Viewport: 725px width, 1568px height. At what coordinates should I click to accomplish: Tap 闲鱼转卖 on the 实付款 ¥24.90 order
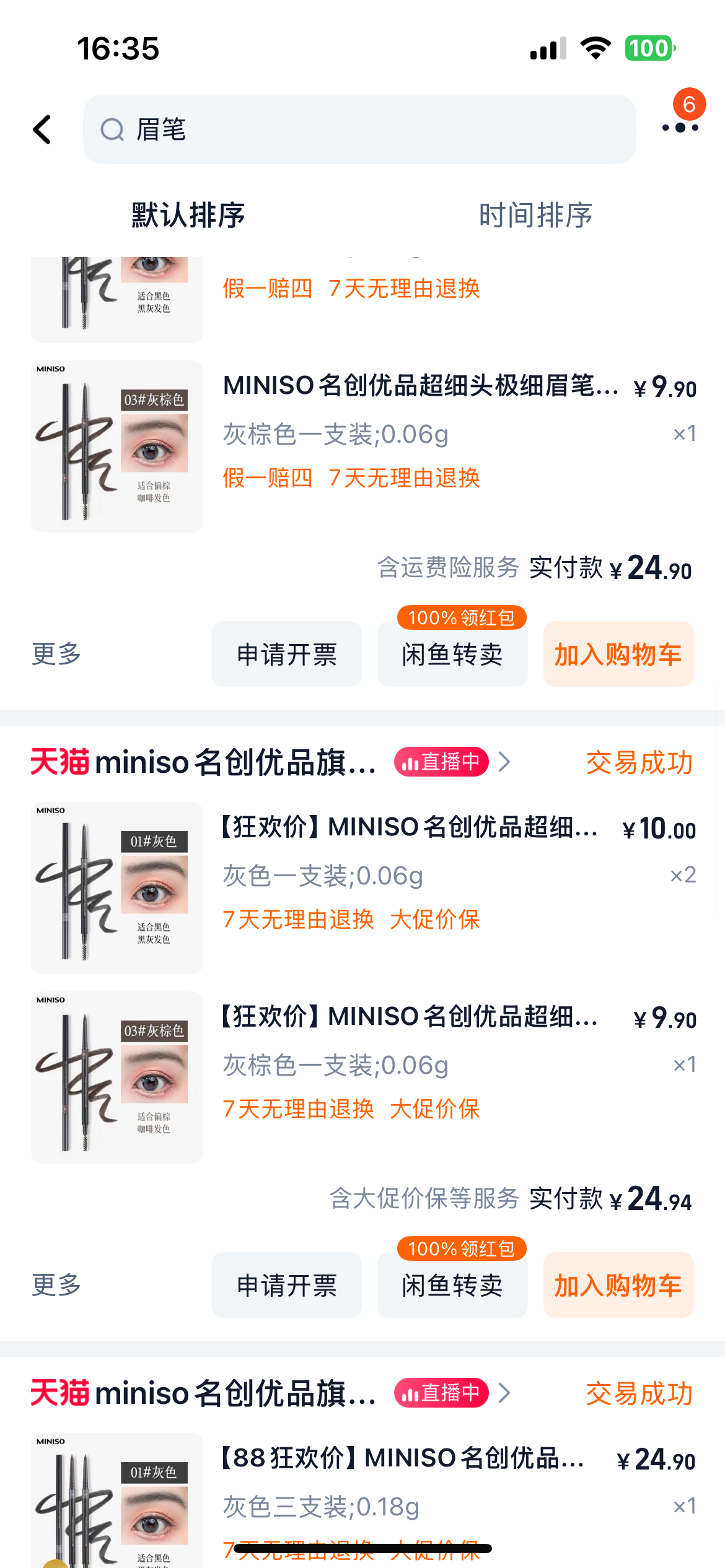coord(452,655)
